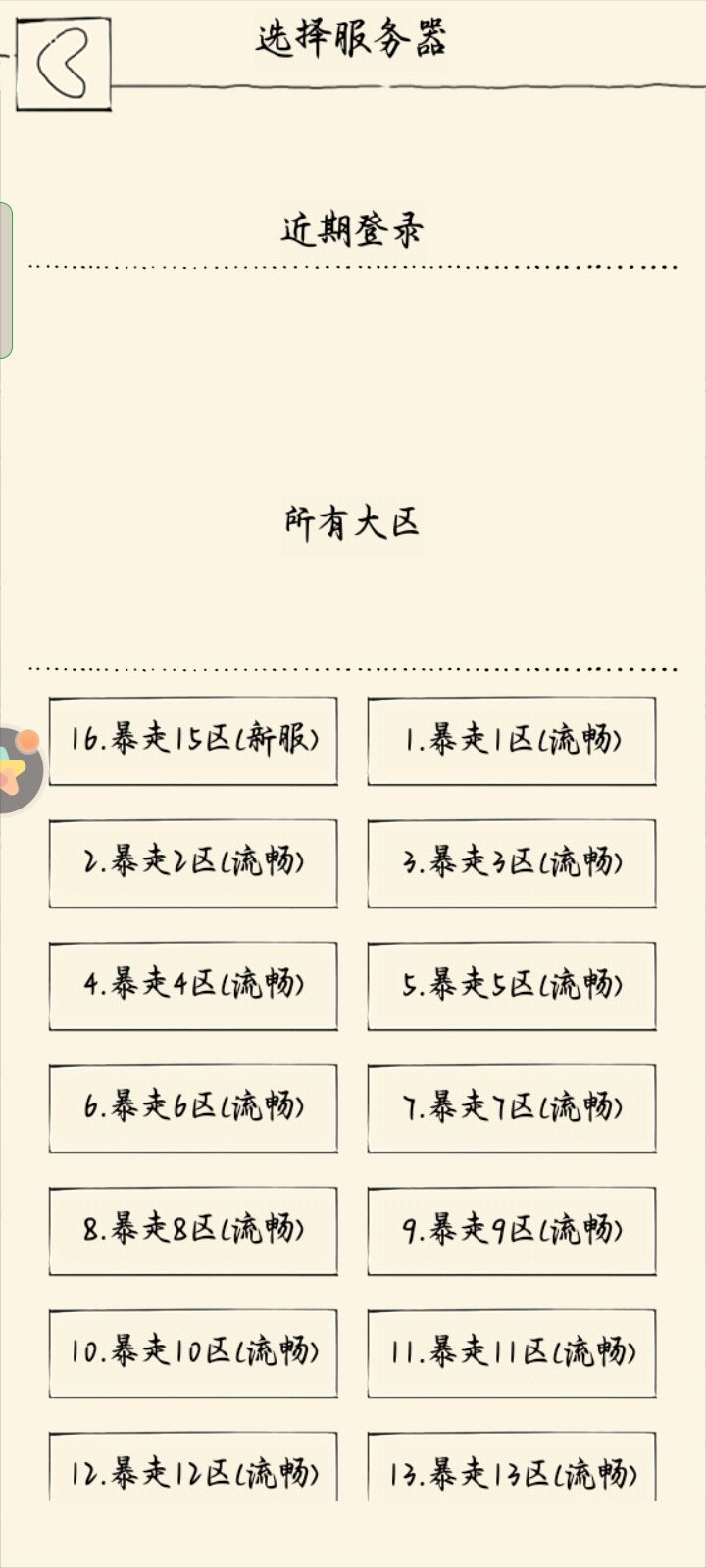Choose server 7.暴走7区(流畅)
Viewport: 706px width, 1568px height.
[x=510, y=1108]
